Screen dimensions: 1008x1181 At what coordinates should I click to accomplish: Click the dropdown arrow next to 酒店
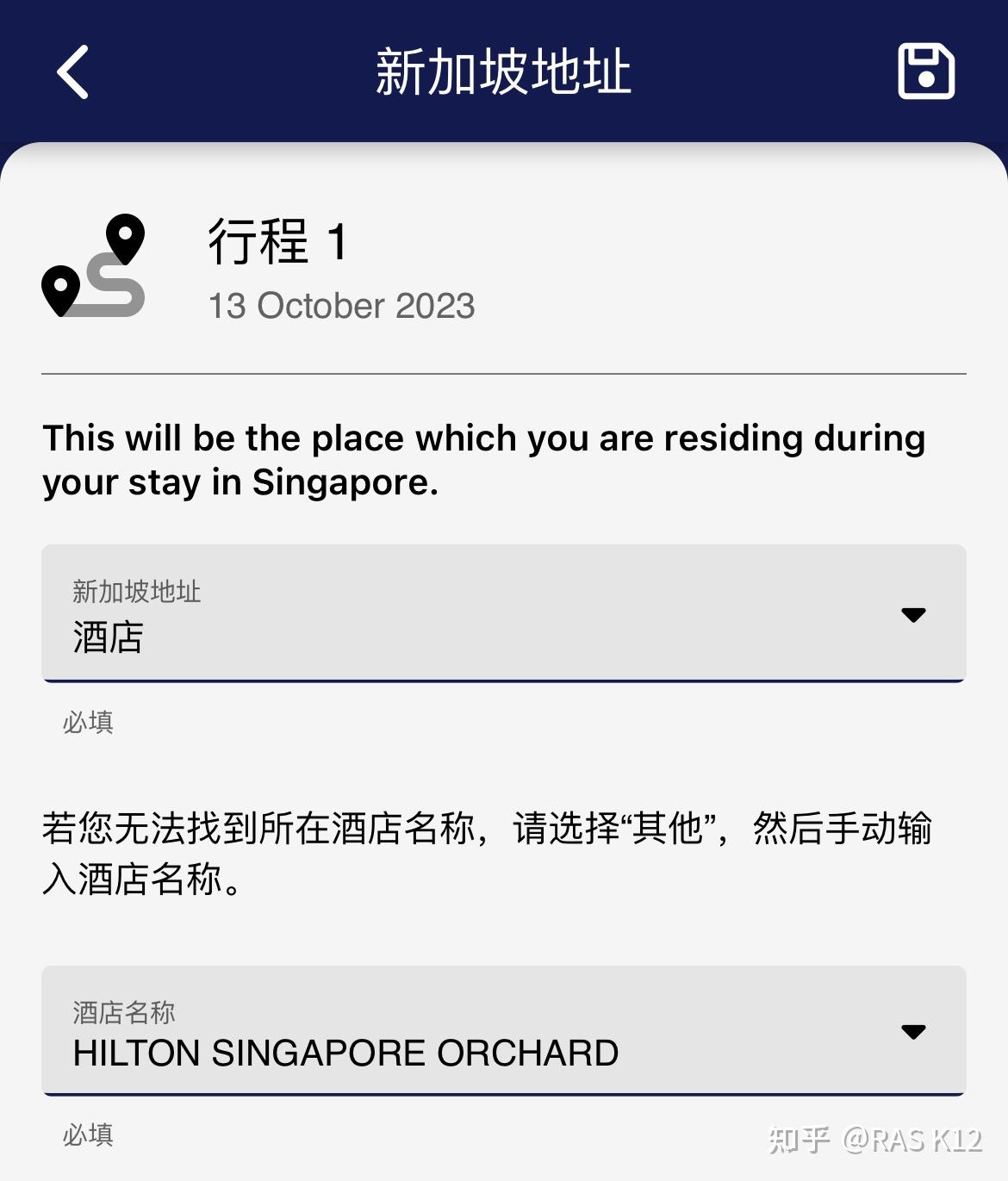pyautogui.click(x=913, y=615)
